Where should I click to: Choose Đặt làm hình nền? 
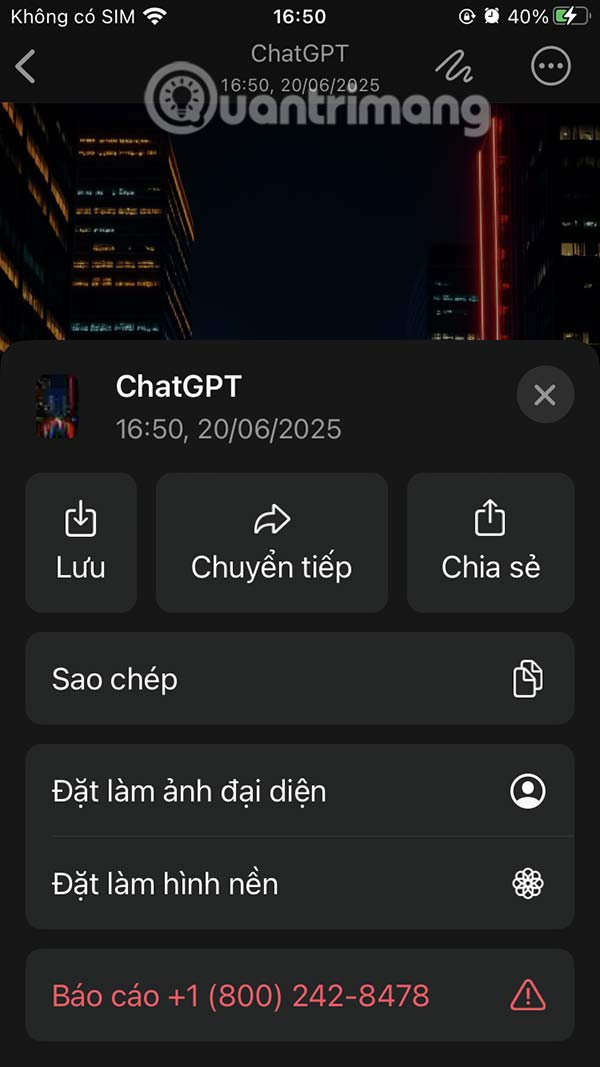pos(299,884)
